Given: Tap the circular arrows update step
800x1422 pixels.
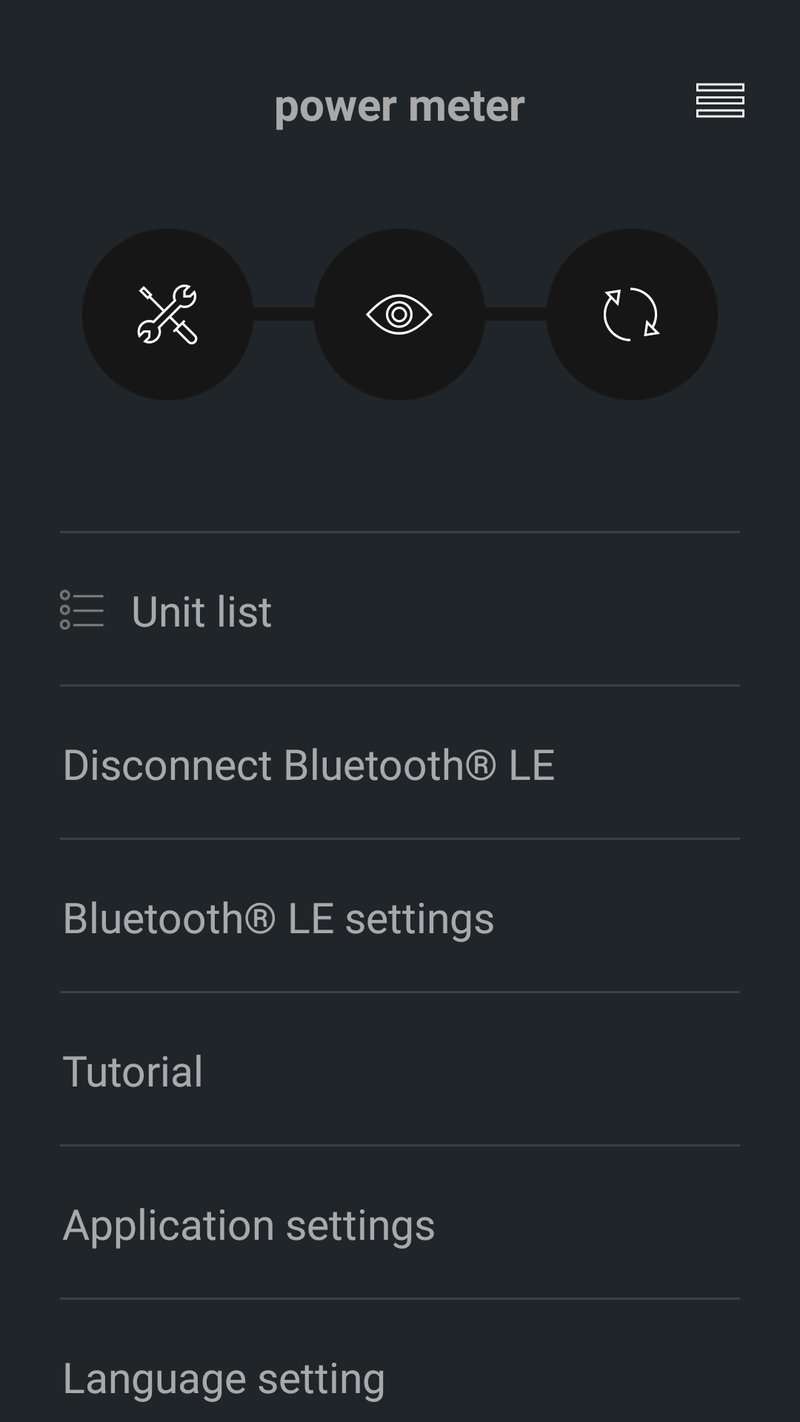Looking at the screenshot, I should [631, 314].
